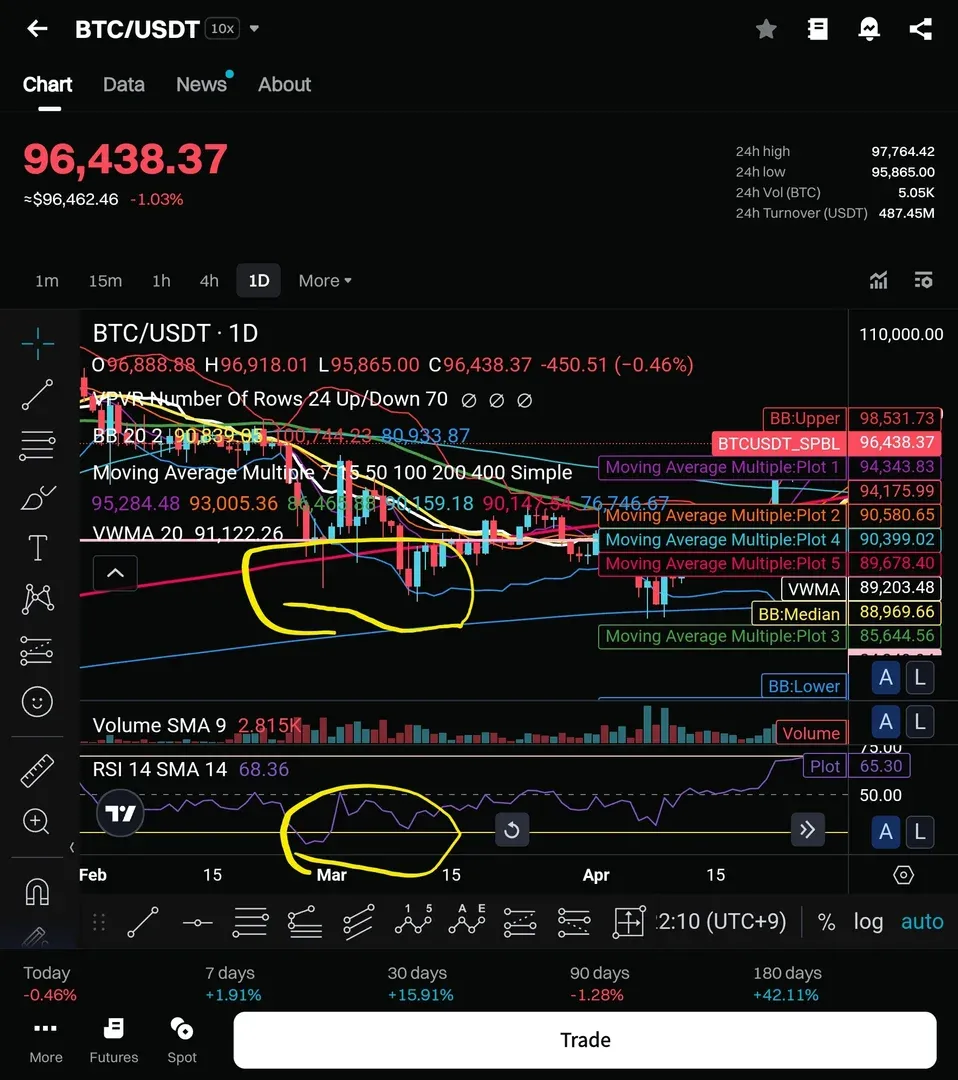
Task: Open the chart indicators icon
Action: coord(878,281)
